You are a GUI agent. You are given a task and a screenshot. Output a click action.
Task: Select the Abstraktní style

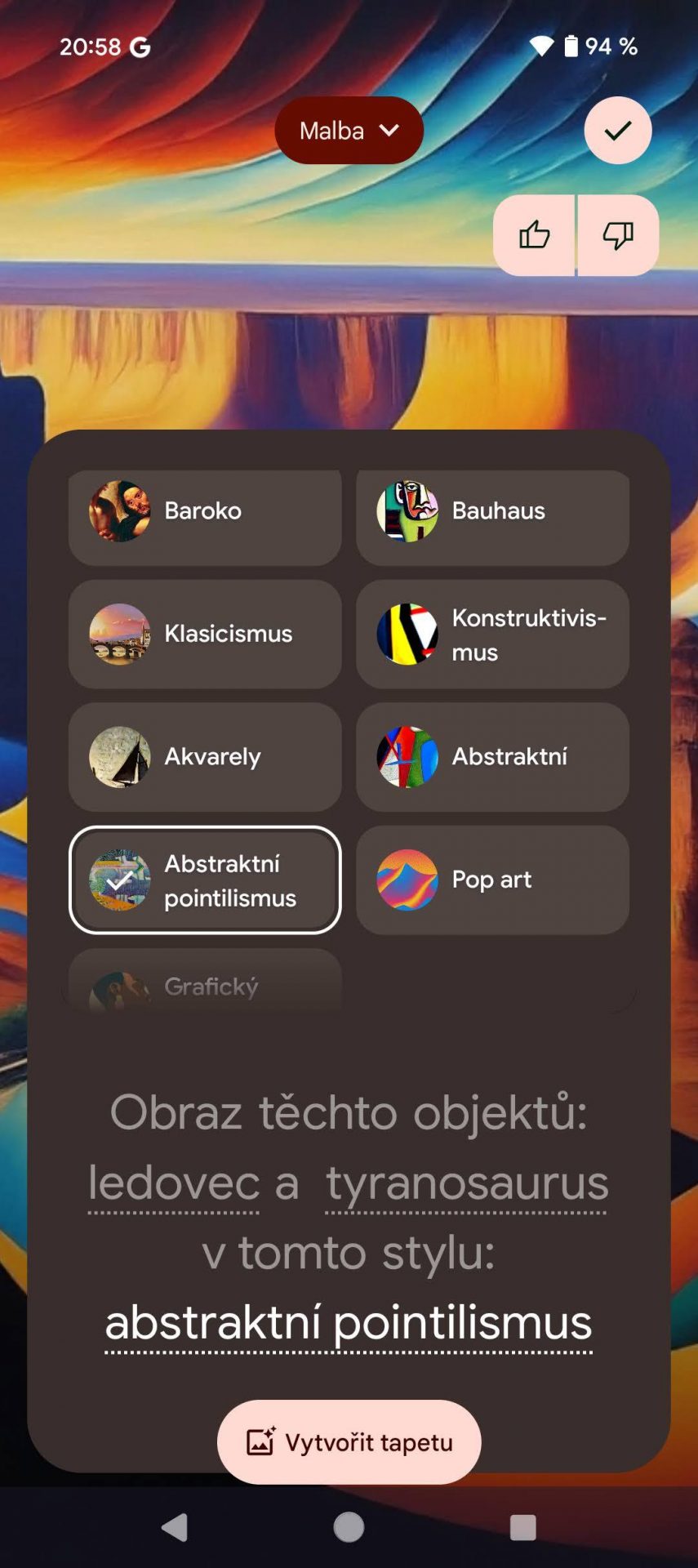492,757
